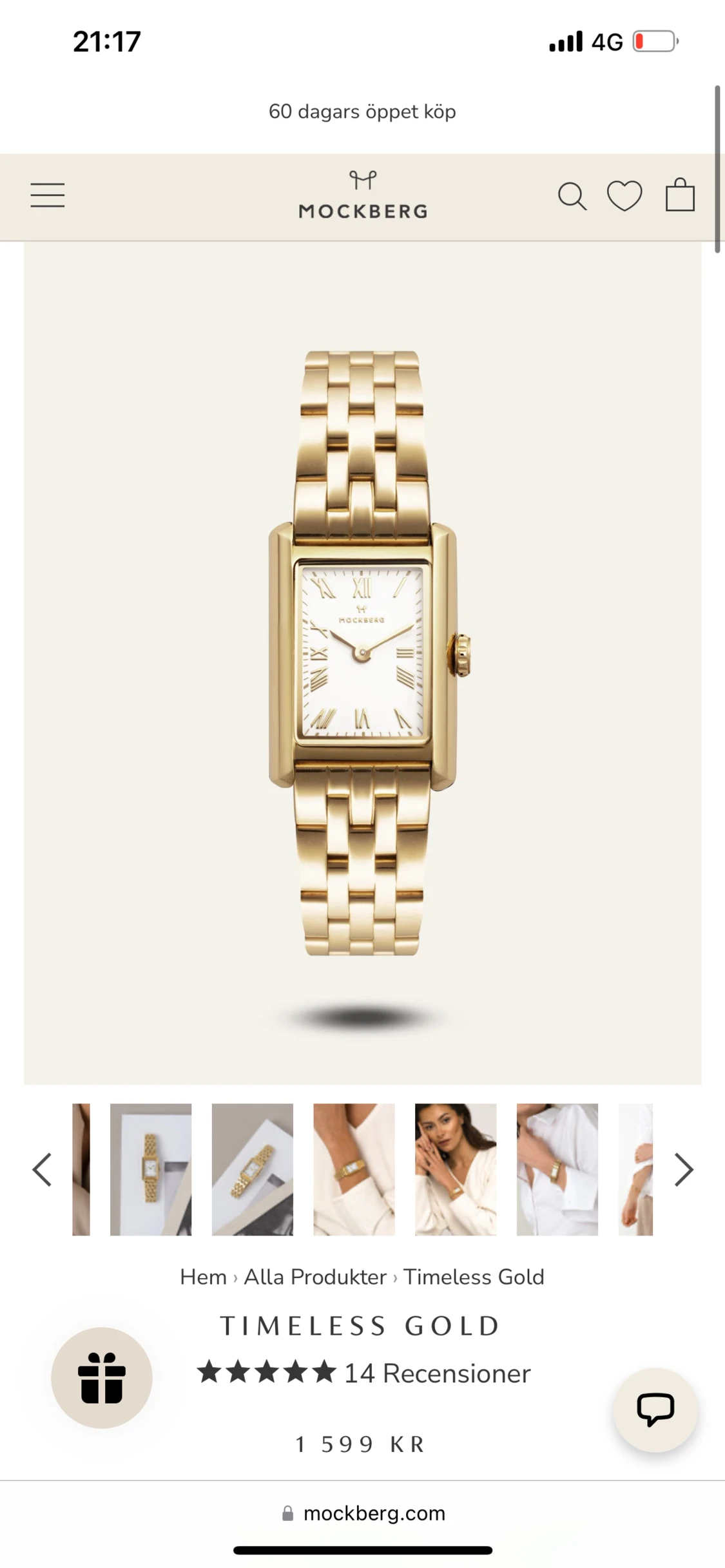Show next gallery thumbnails with right arrow
This screenshot has height=1568, width=725.
683,1169
